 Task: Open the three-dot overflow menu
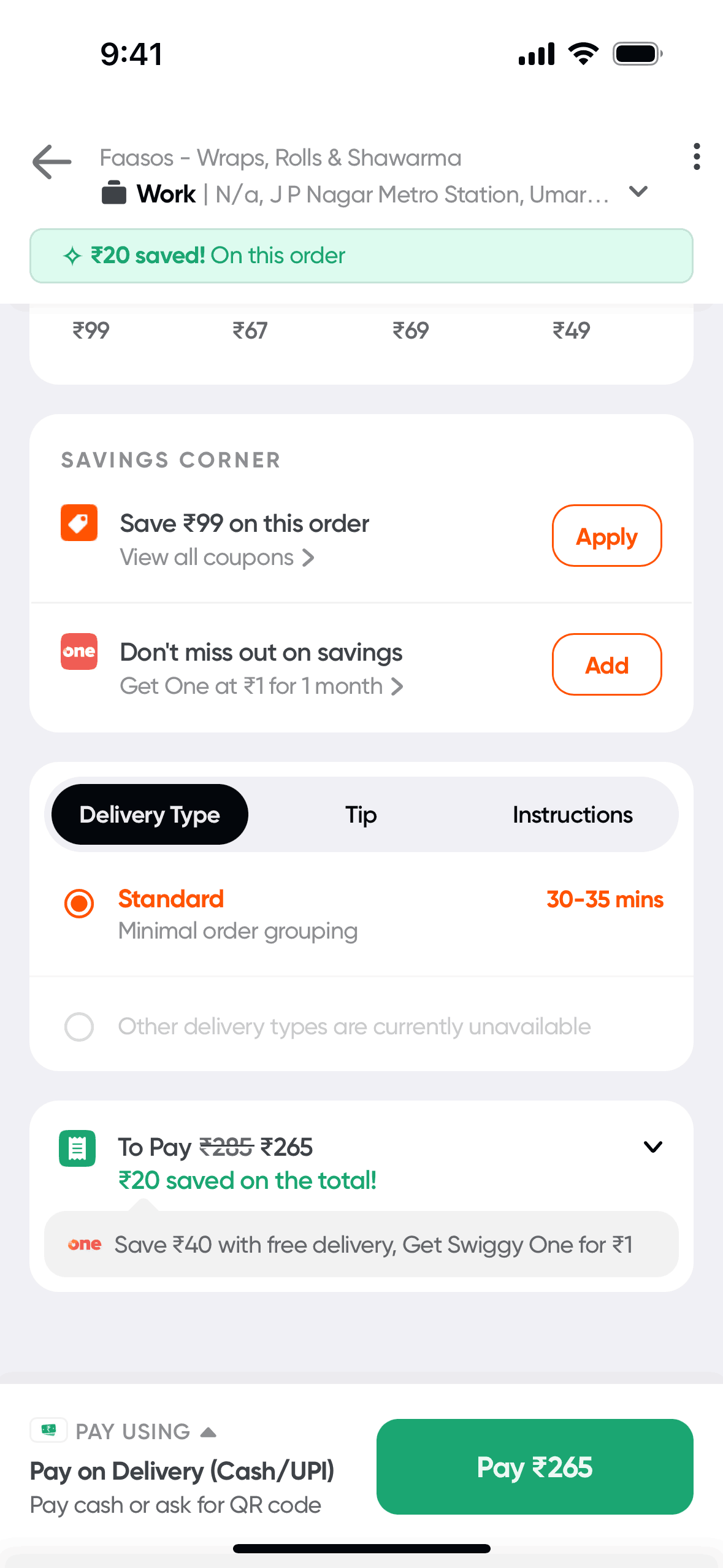click(x=696, y=157)
